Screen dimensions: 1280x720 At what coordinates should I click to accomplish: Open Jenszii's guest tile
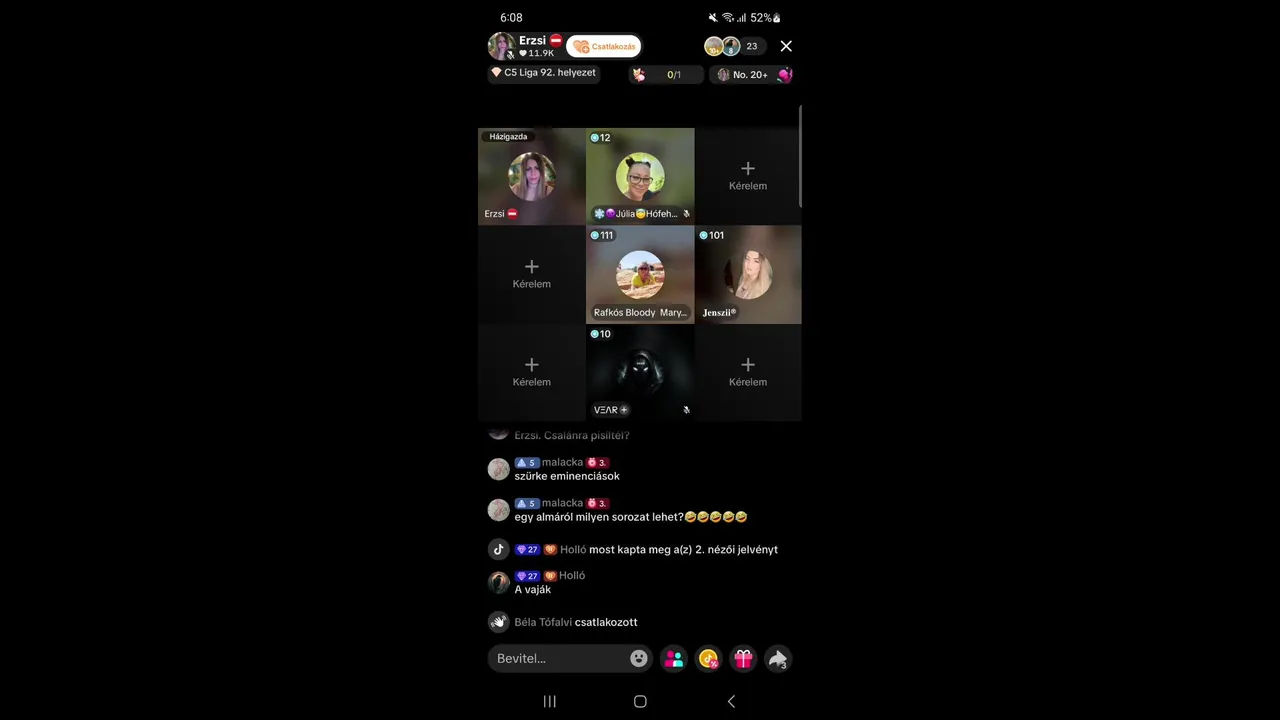click(748, 274)
